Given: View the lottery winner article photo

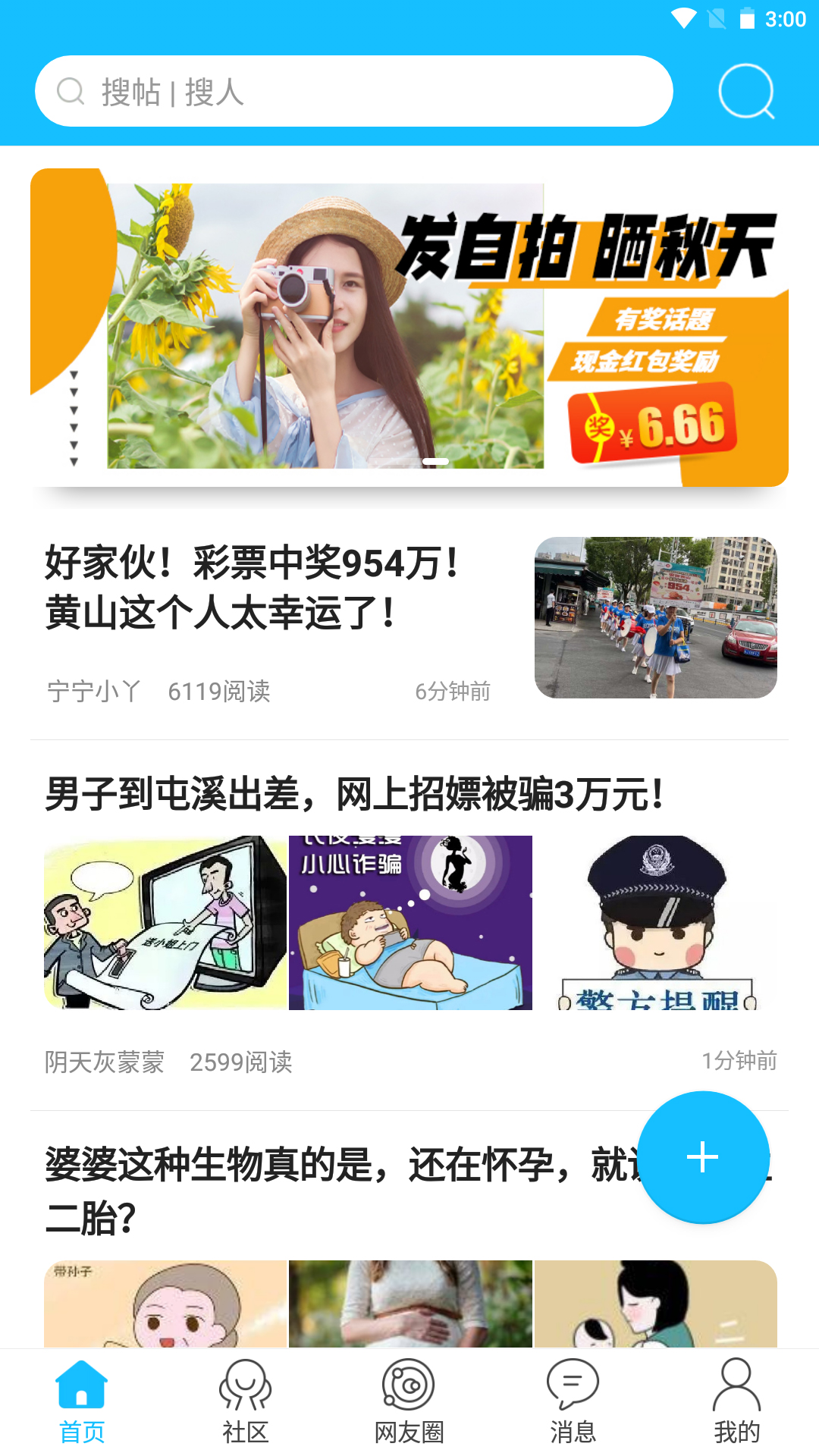Looking at the screenshot, I should (x=657, y=618).
